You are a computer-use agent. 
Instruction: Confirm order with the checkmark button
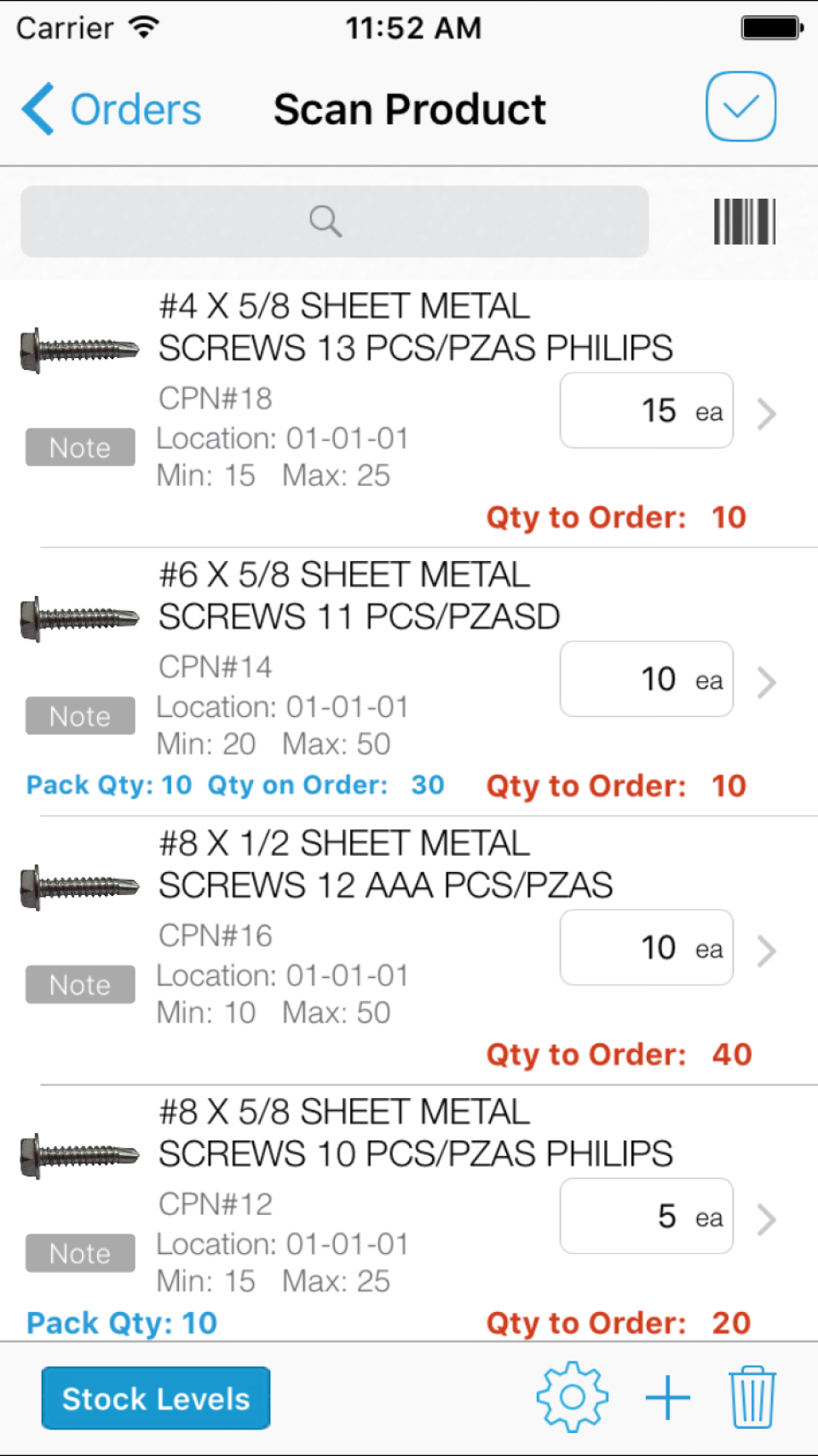pyautogui.click(x=740, y=107)
